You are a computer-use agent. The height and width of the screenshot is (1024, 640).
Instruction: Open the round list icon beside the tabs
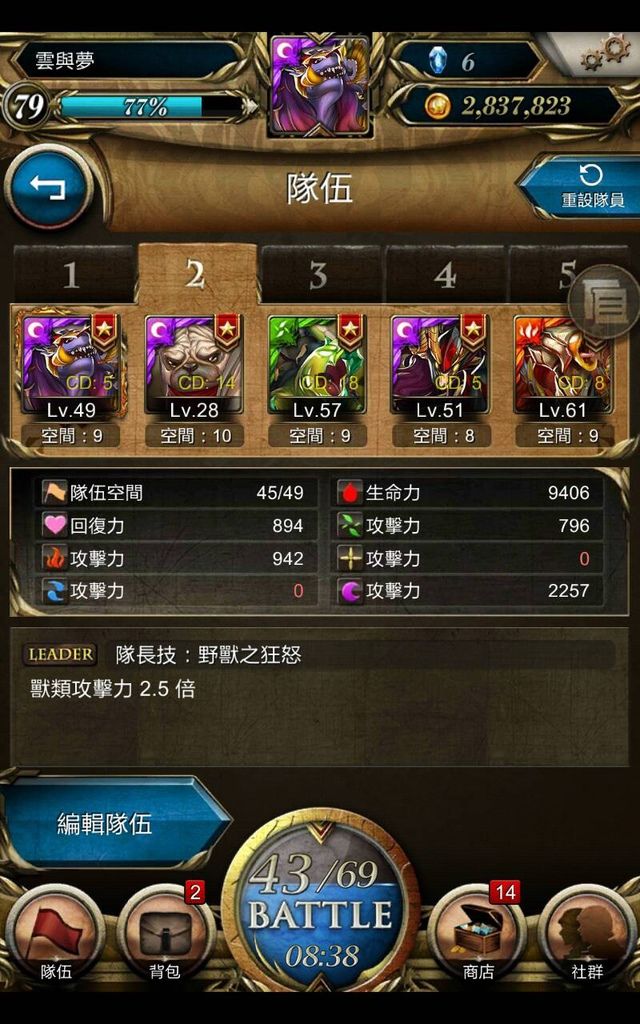[603, 302]
